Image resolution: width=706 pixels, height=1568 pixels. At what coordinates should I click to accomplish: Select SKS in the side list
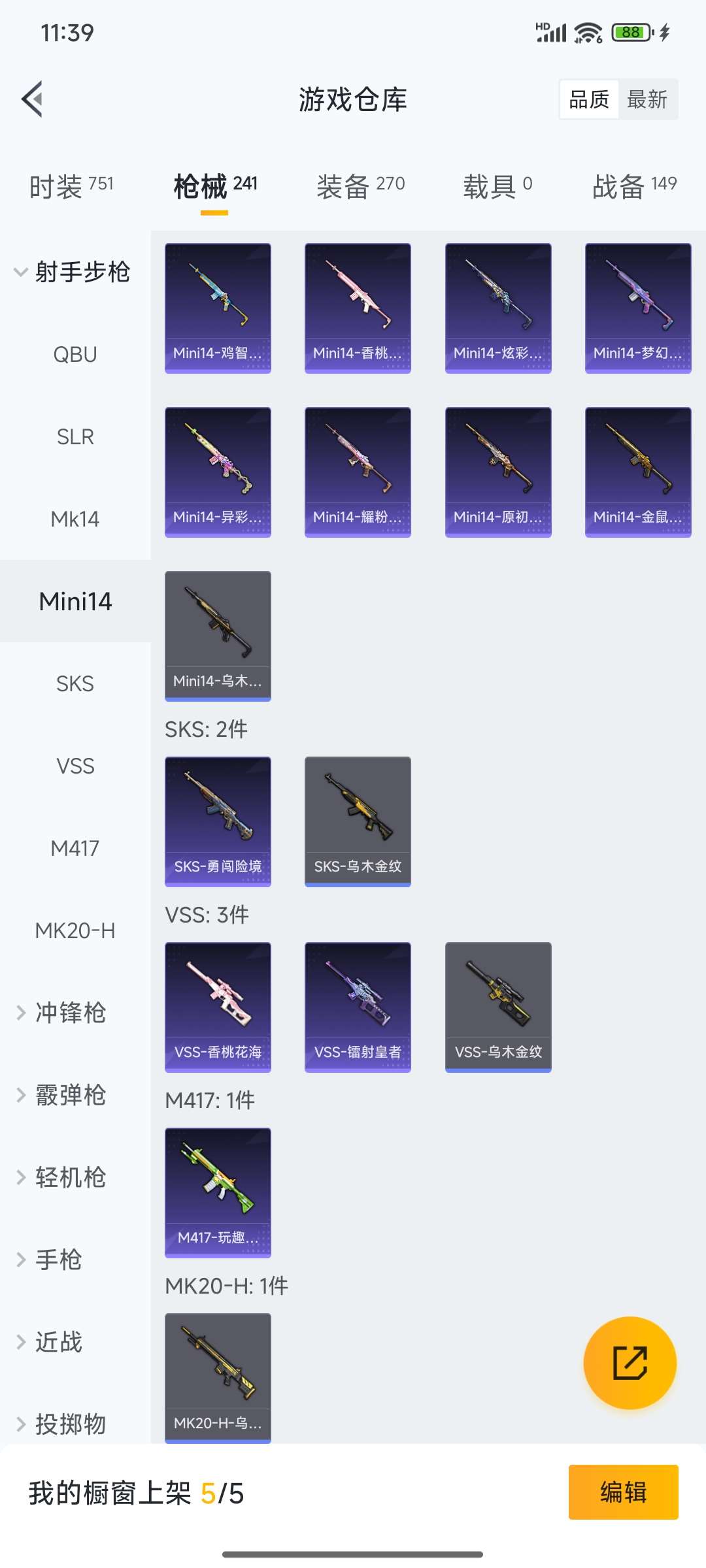[x=75, y=683]
